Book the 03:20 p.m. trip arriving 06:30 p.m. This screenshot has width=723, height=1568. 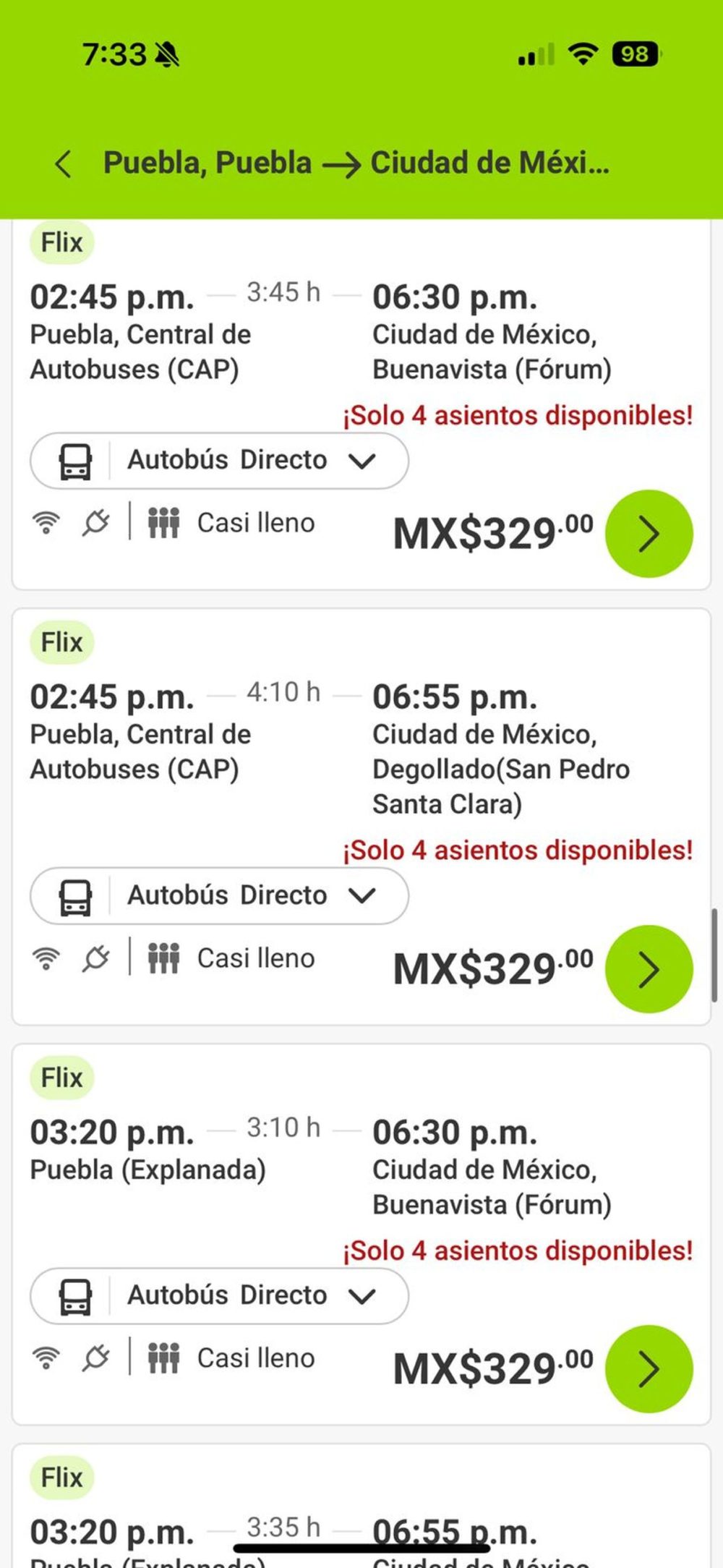coord(649,1368)
